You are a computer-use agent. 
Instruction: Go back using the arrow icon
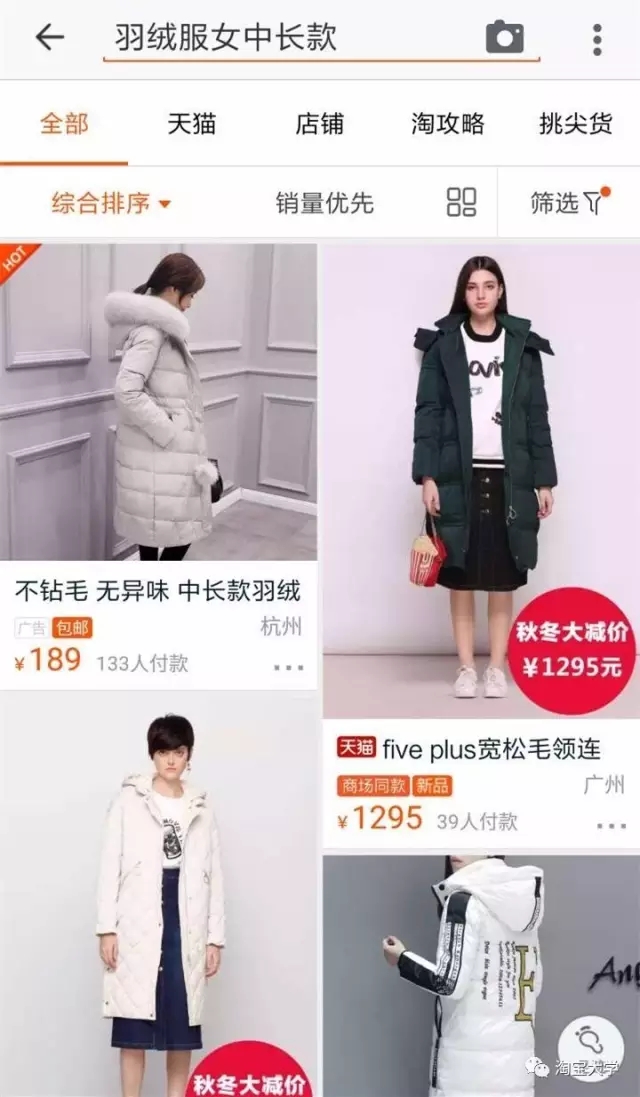point(49,38)
